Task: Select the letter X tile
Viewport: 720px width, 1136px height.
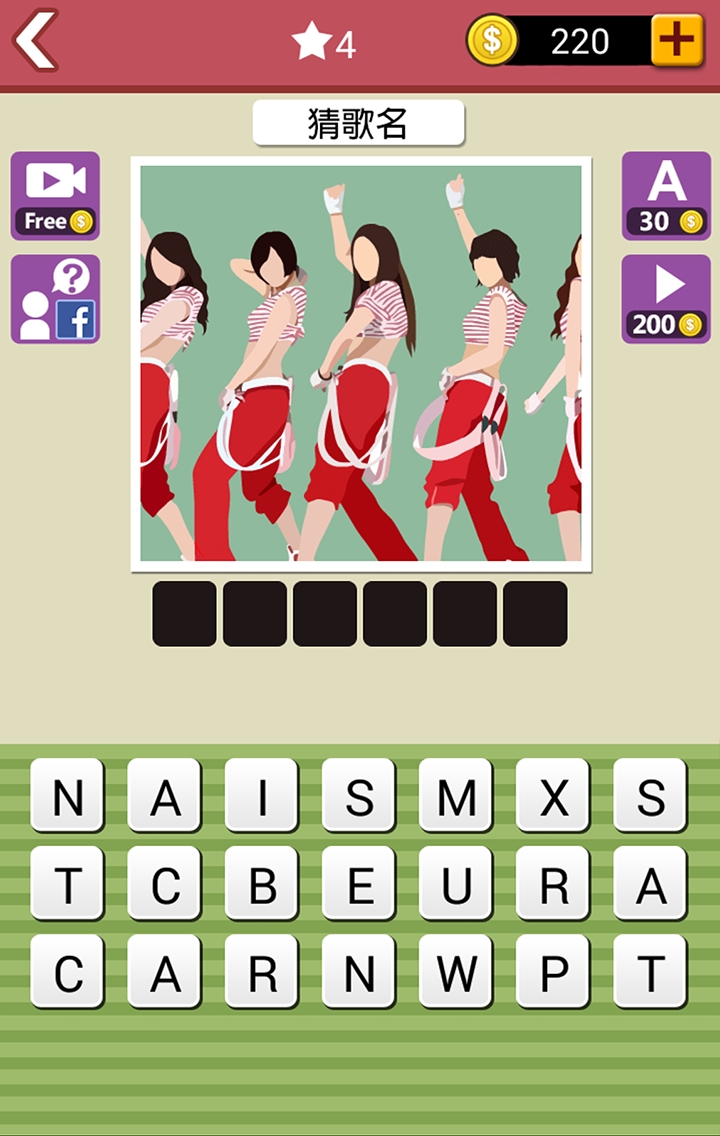Action: point(553,796)
